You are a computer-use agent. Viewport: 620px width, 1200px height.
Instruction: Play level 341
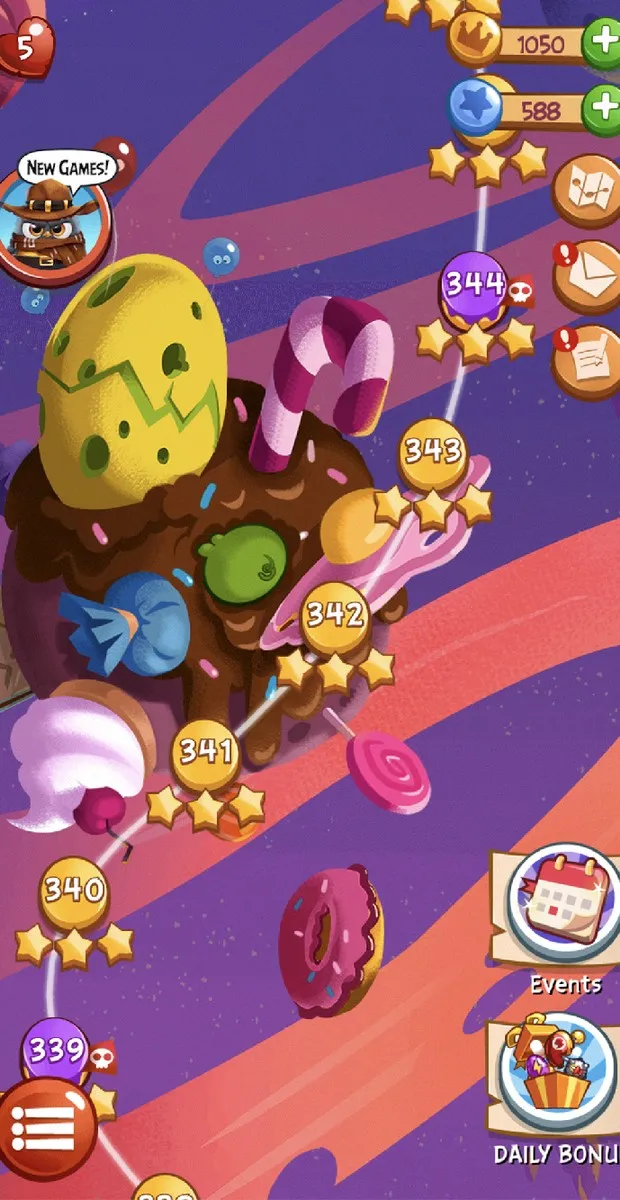206,751
